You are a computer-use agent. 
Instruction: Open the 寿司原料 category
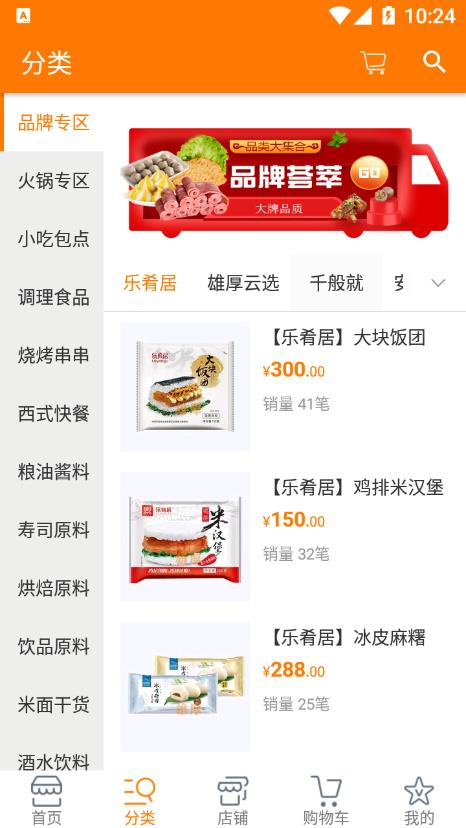point(52,530)
